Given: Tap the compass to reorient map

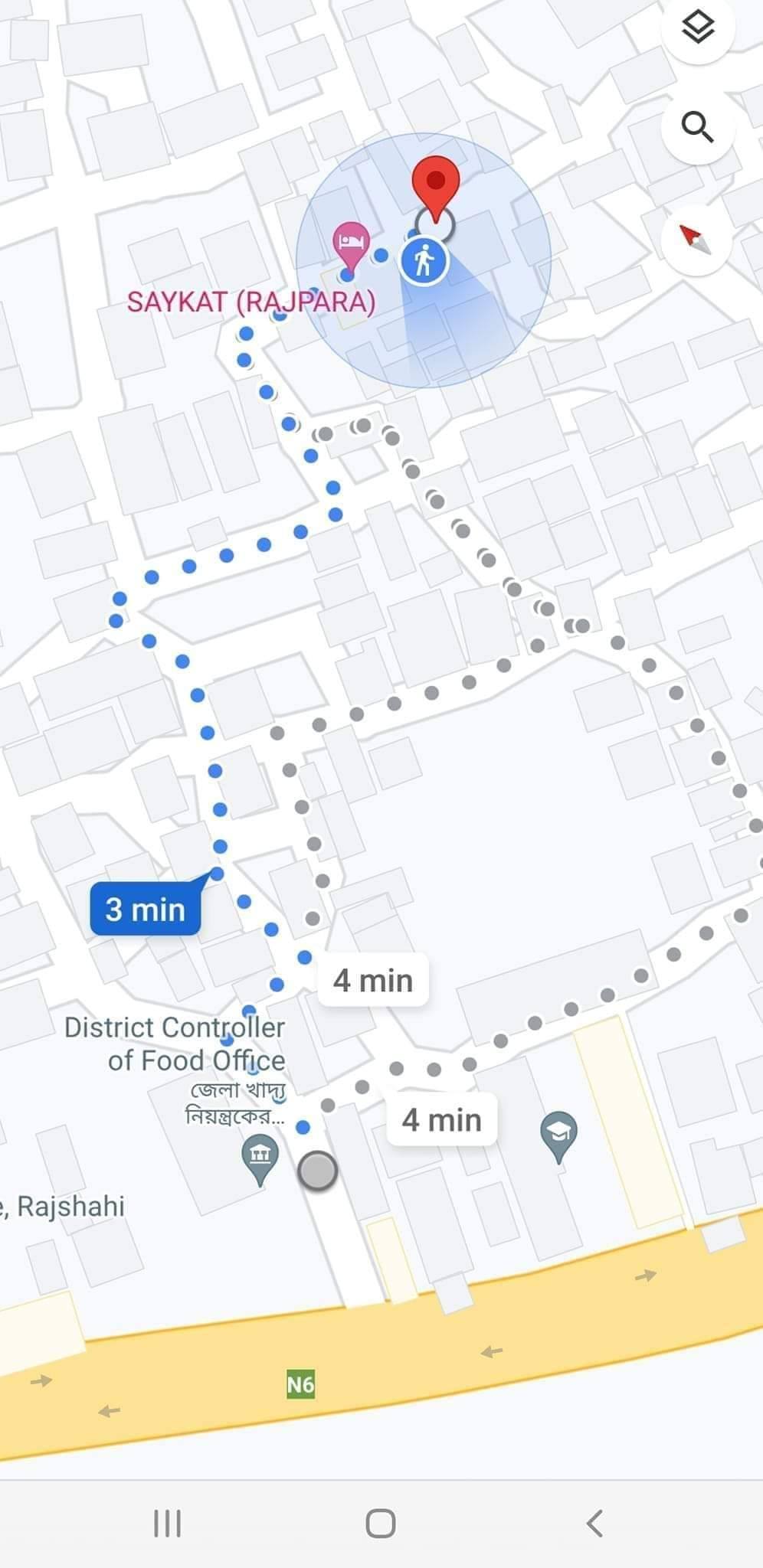Looking at the screenshot, I should click(696, 240).
